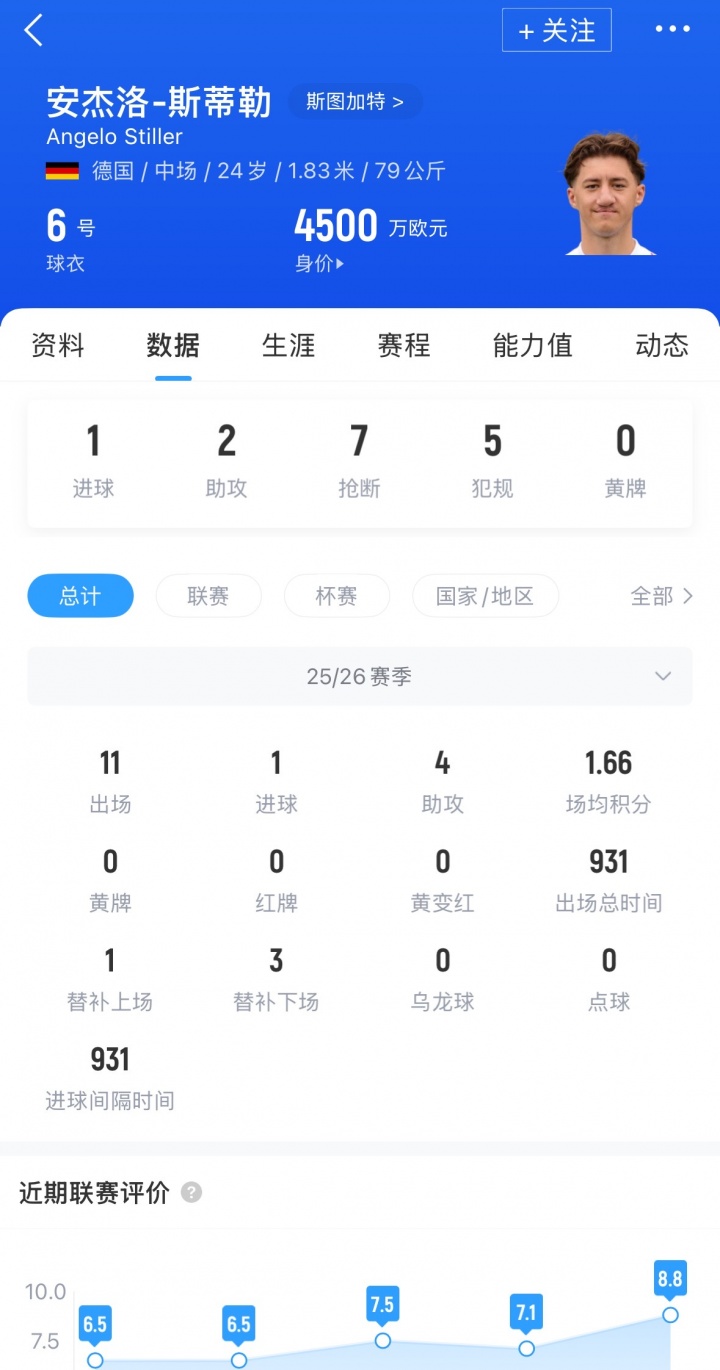This screenshot has width=720, height=1370.
Task: Open the 斯图加特 club page
Action: pyautogui.click(x=355, y=102)
